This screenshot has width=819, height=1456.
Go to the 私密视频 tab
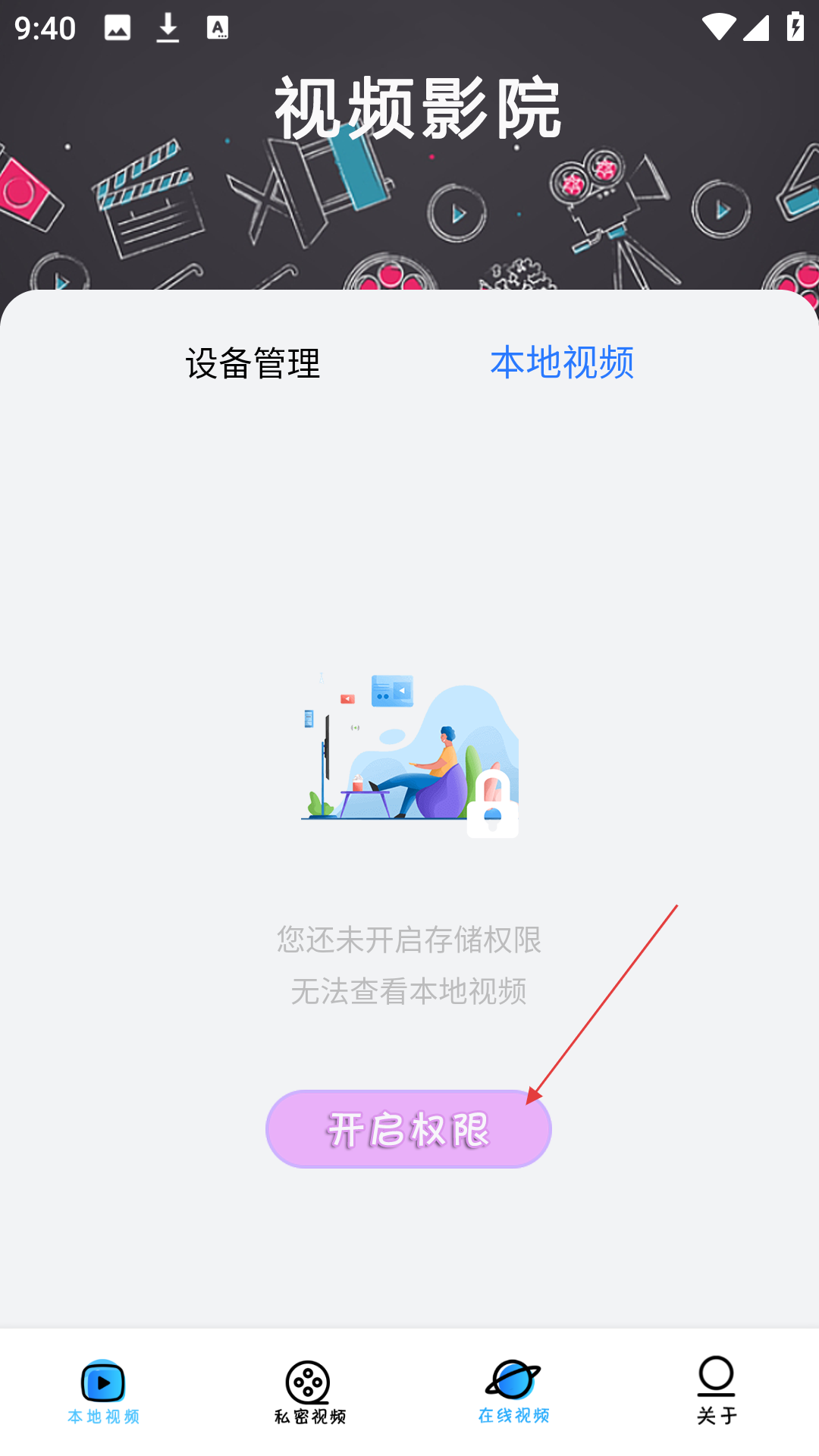309,1392
